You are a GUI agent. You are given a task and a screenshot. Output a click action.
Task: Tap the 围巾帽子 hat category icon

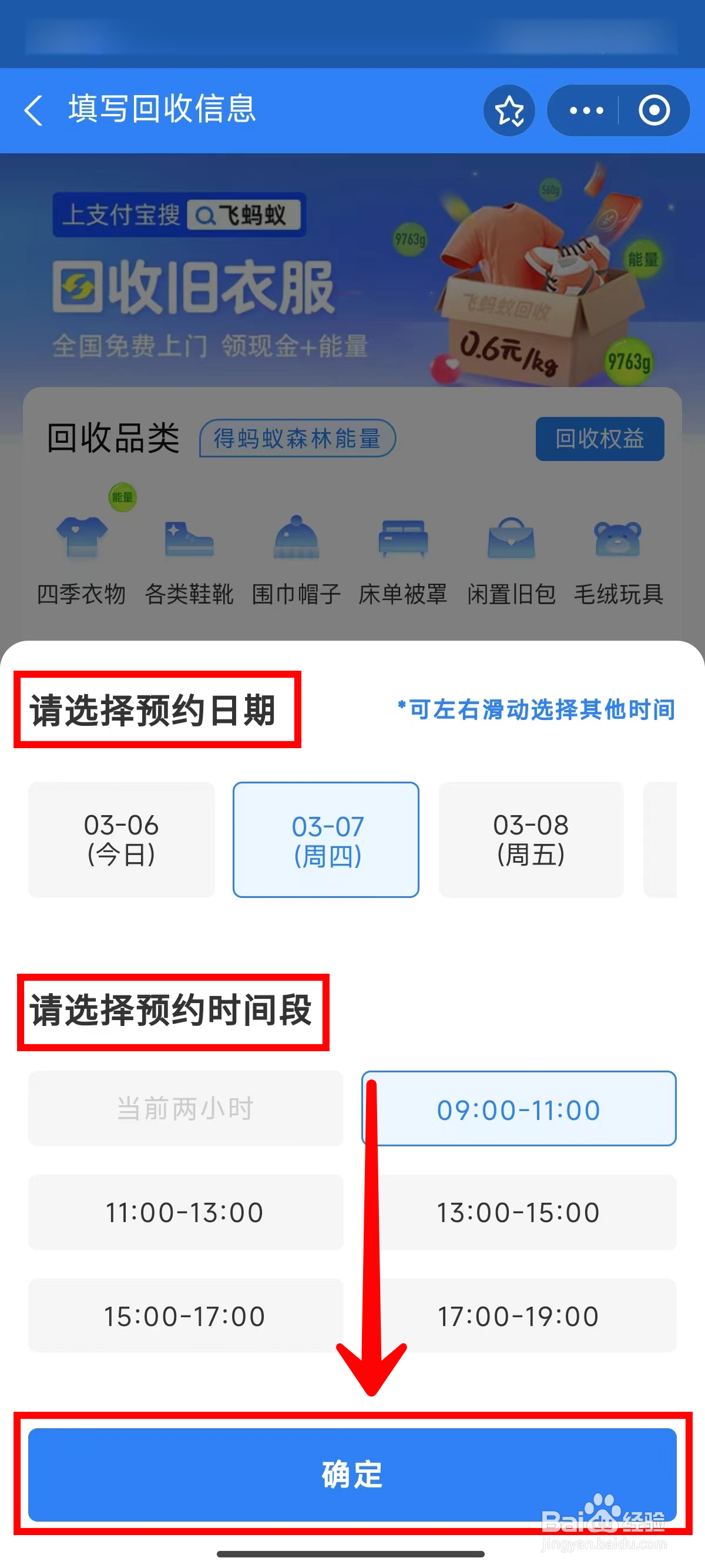pos(295,539)
